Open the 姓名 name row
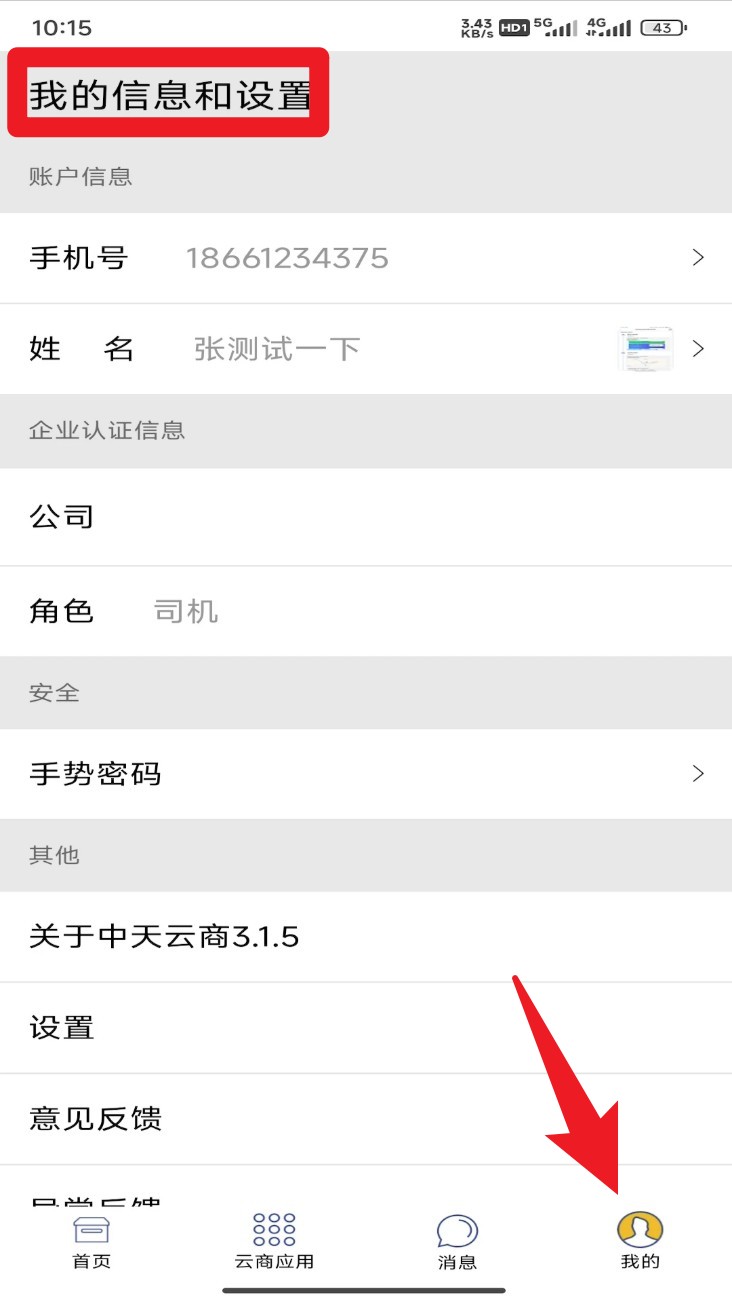The width and height of the screenshot is (732, 1304). click(366, 349)
